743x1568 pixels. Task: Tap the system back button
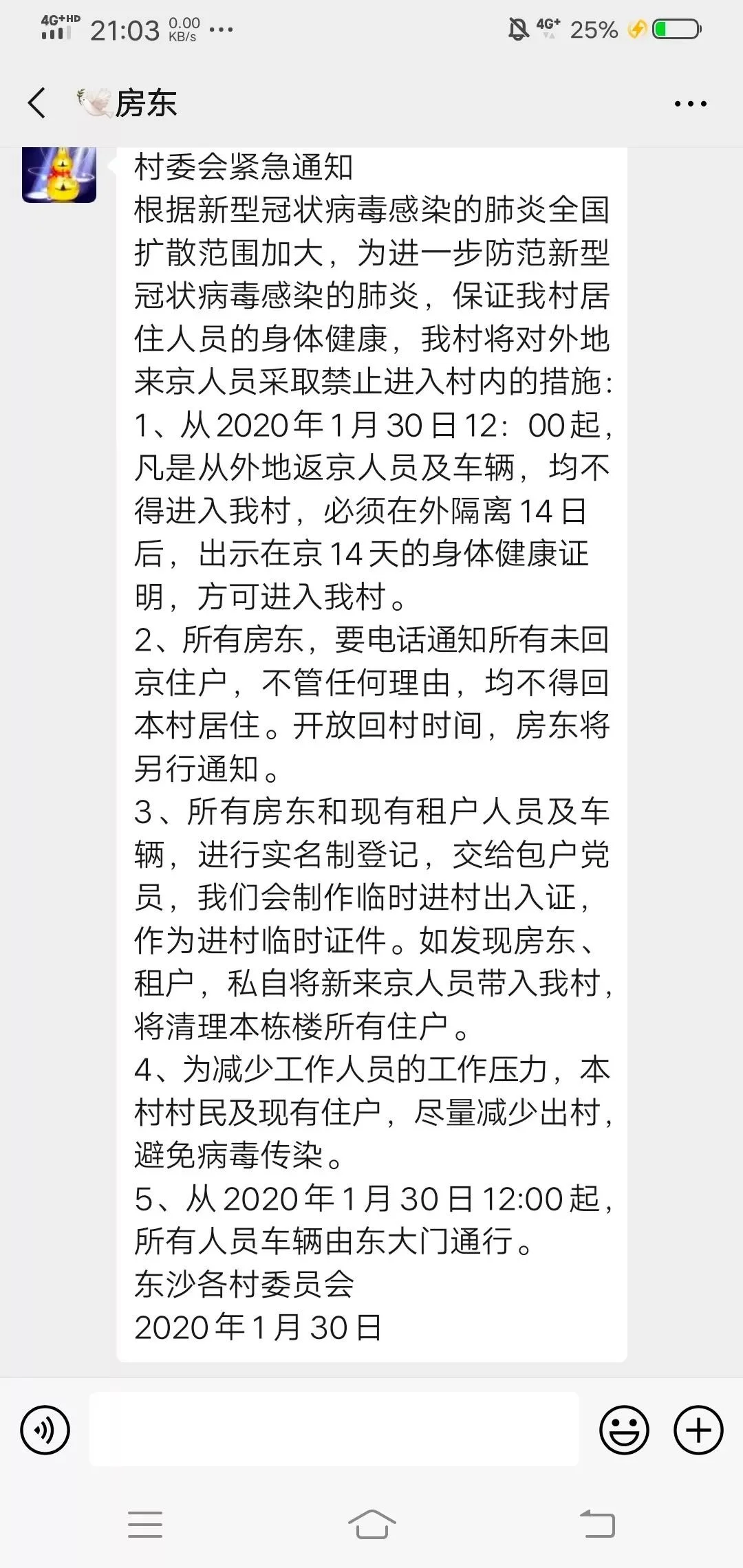597,1524
